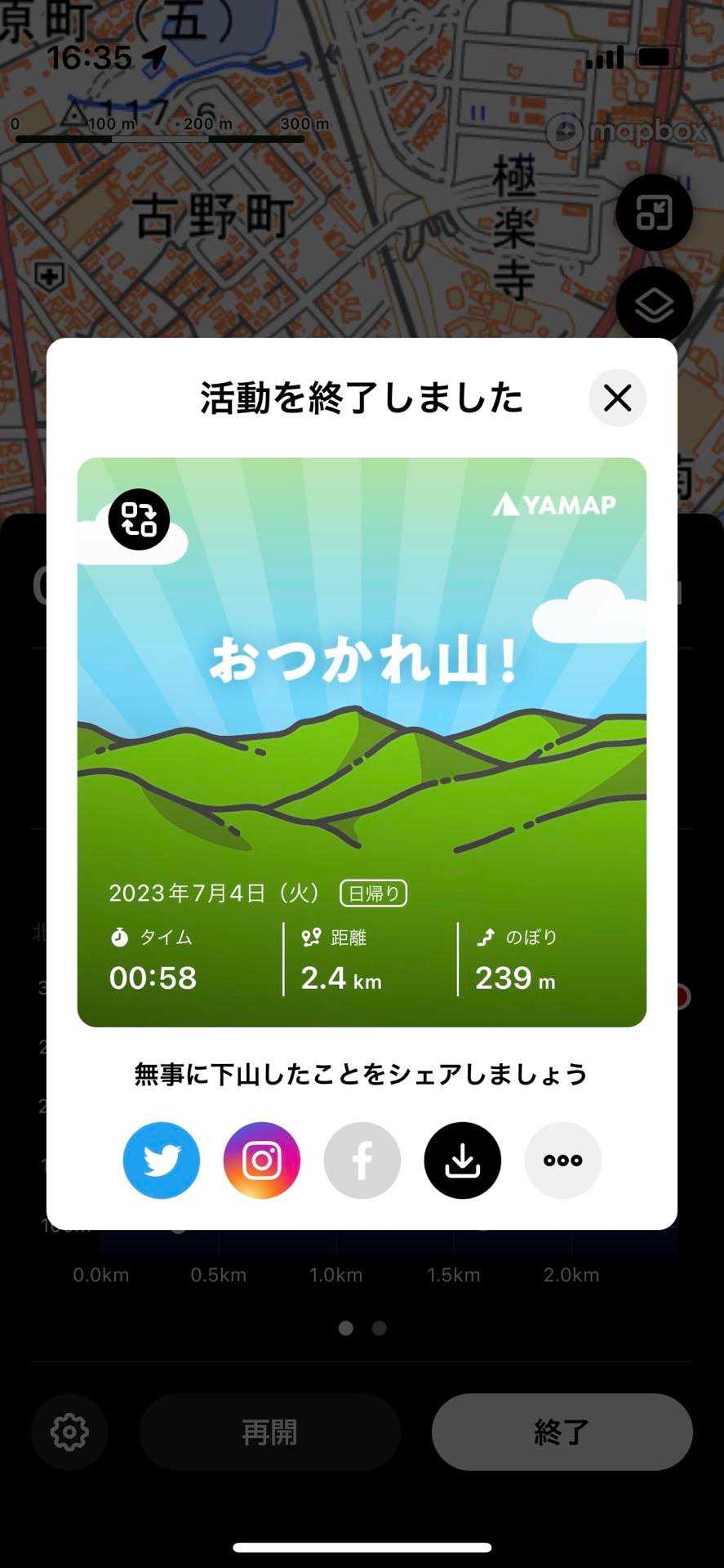Screen dimensions: 724x1568
Task: Tap the 終了 button to finish
Action: tap(562, 1432)
